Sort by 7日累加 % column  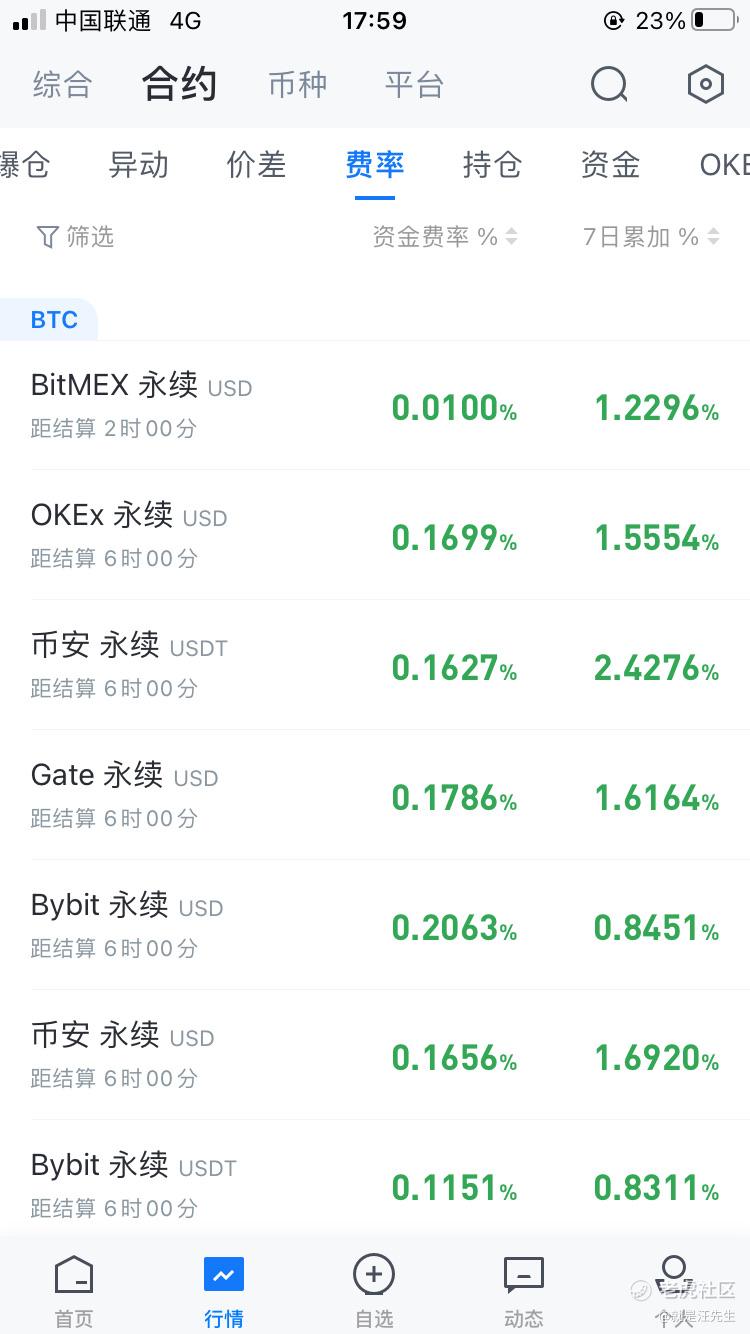[x=651, y=237]
